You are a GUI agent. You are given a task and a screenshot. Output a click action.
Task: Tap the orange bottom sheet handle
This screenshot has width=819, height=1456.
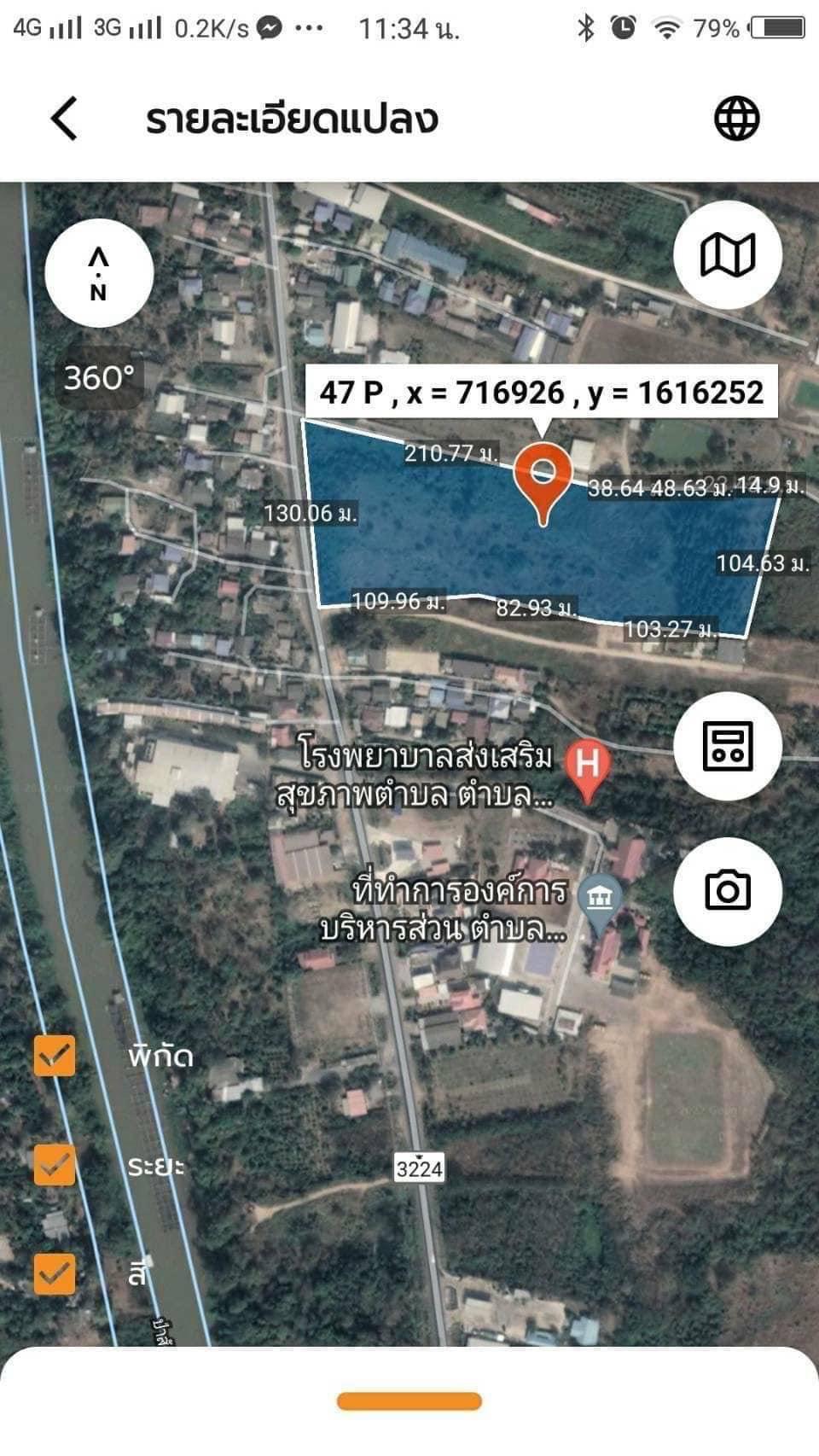coord(409,1401)
